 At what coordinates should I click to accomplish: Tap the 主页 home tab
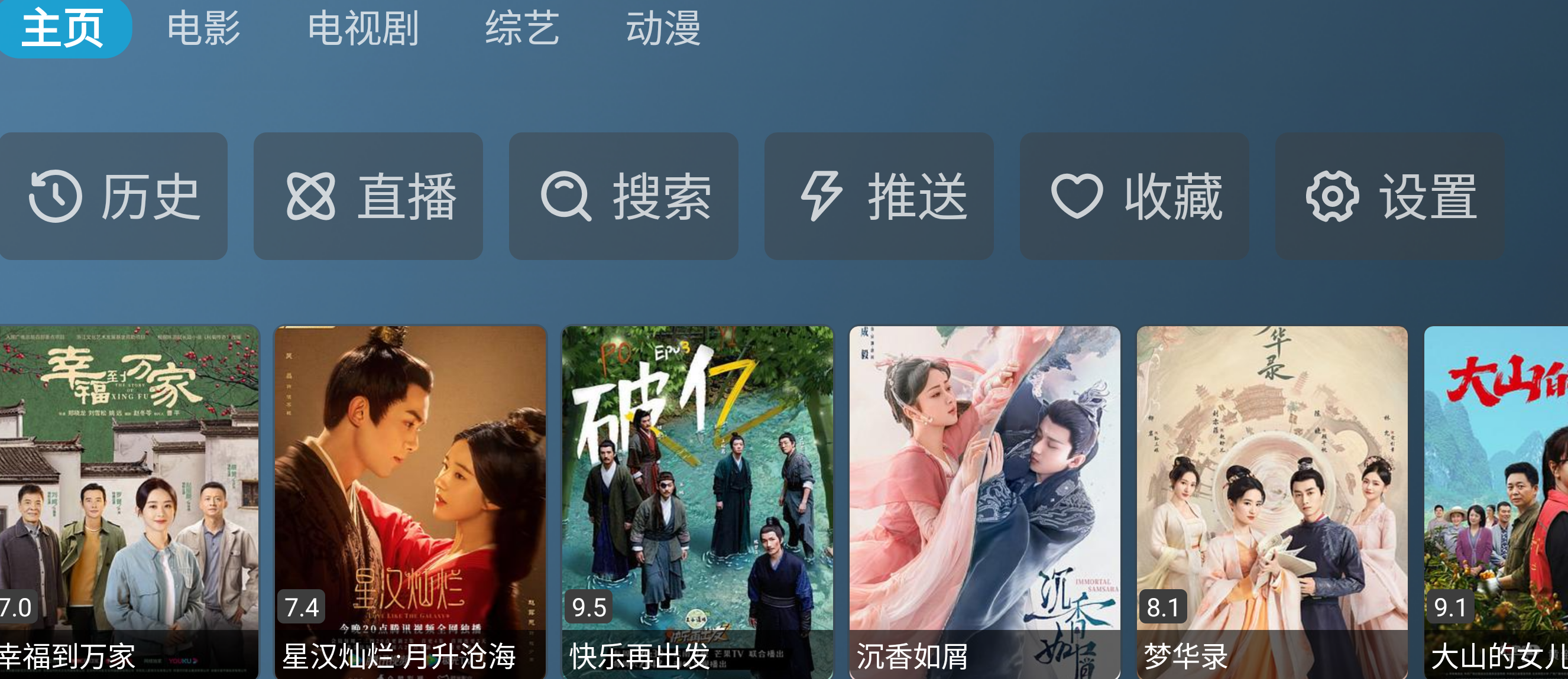click(63, 28)
